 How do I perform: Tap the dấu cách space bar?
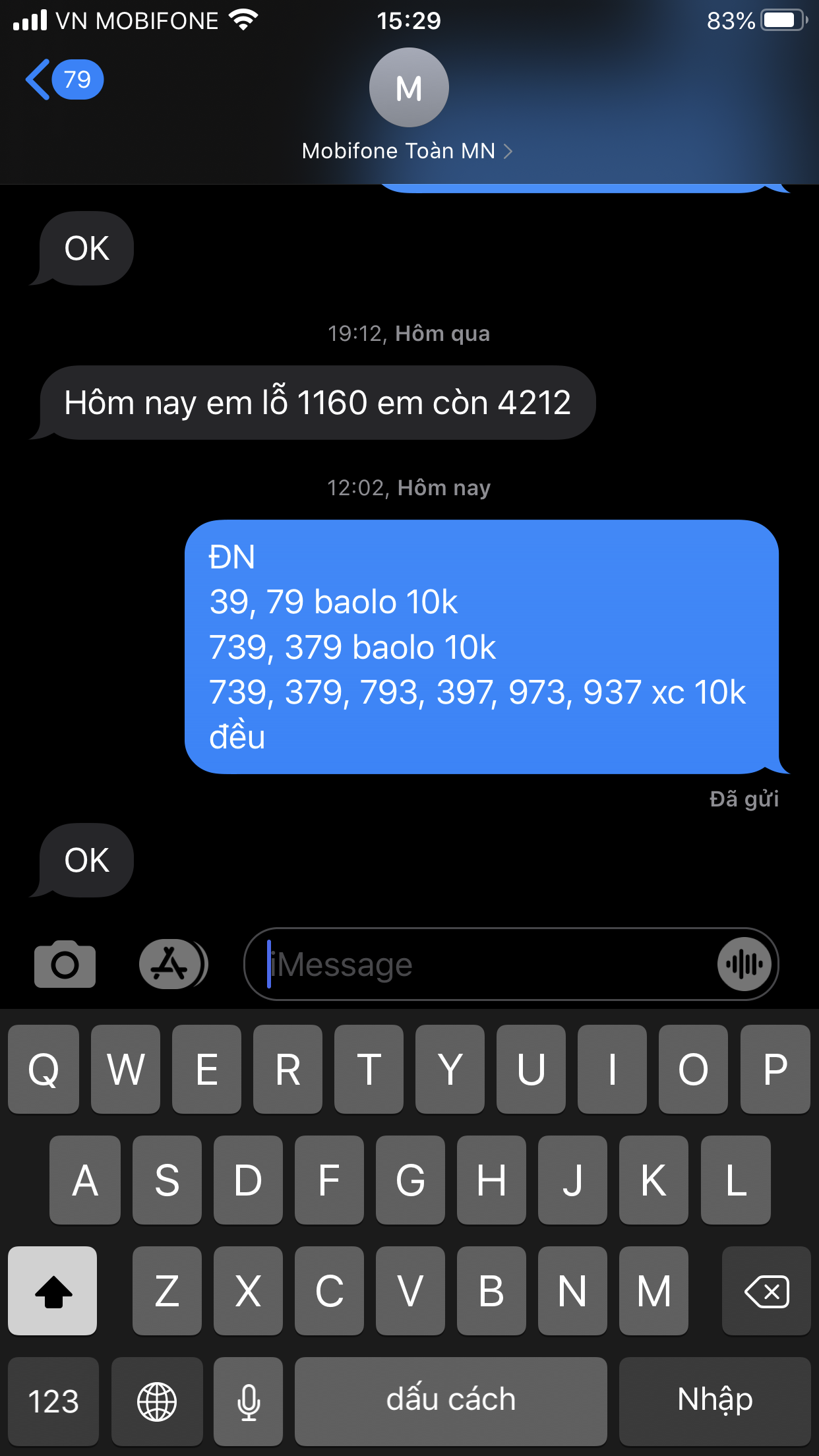[450, 1401]
